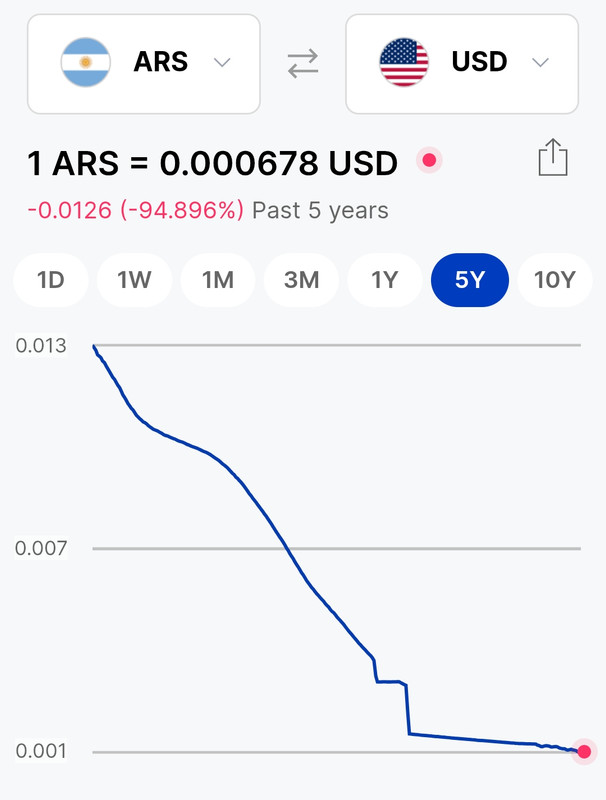Screen dimensions: 606x800
Task: Switch to the 1D time range
Action: 51,280
